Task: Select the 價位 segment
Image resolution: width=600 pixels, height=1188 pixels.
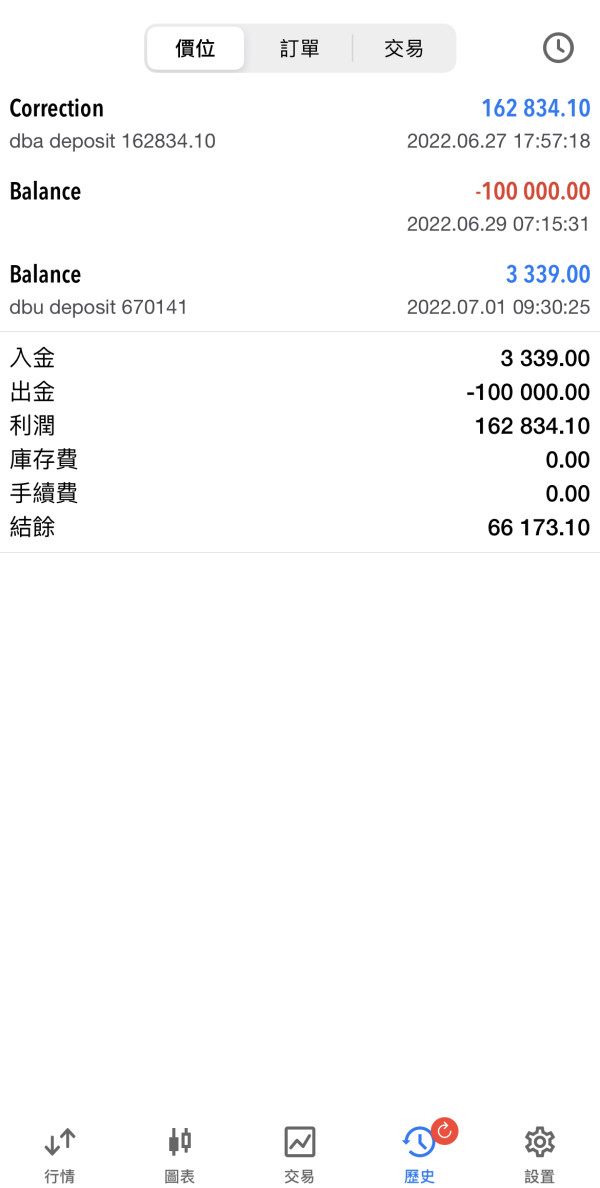Action: click(x=196, y=48)
